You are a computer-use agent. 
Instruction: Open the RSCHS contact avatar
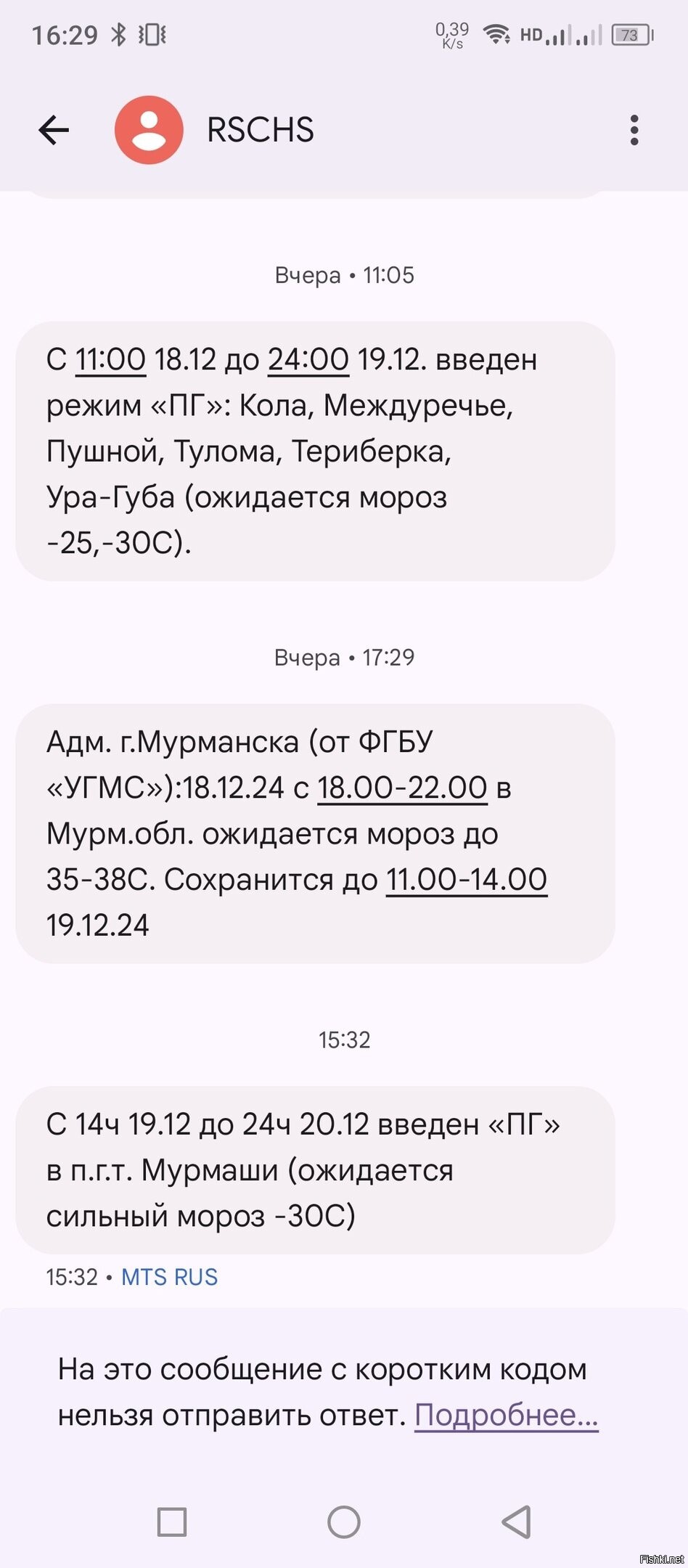click(x=149, y=131)
